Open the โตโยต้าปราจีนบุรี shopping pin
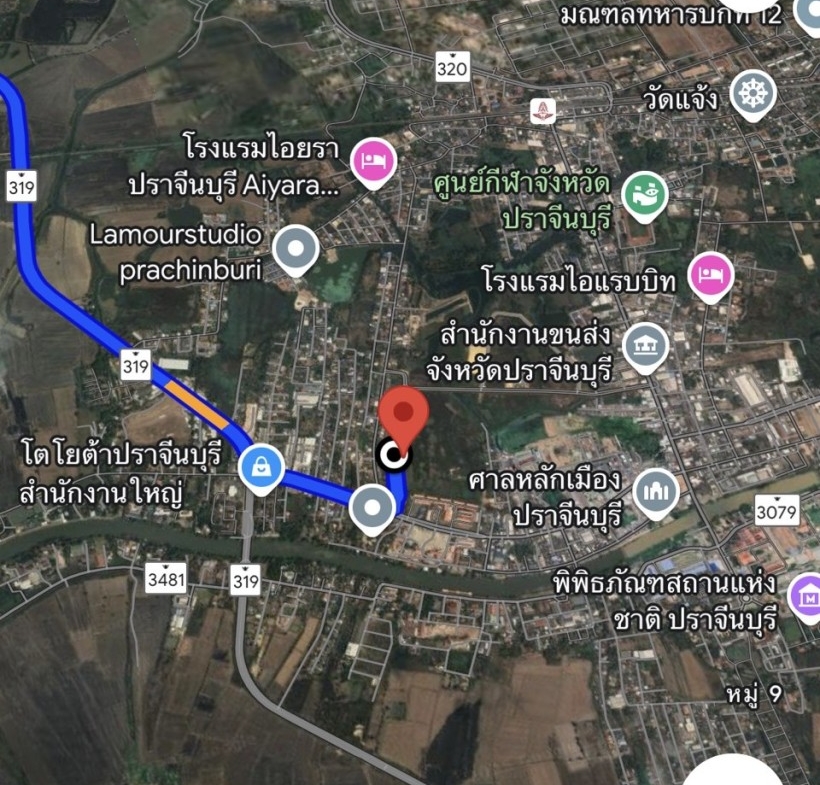 point(261,464)
